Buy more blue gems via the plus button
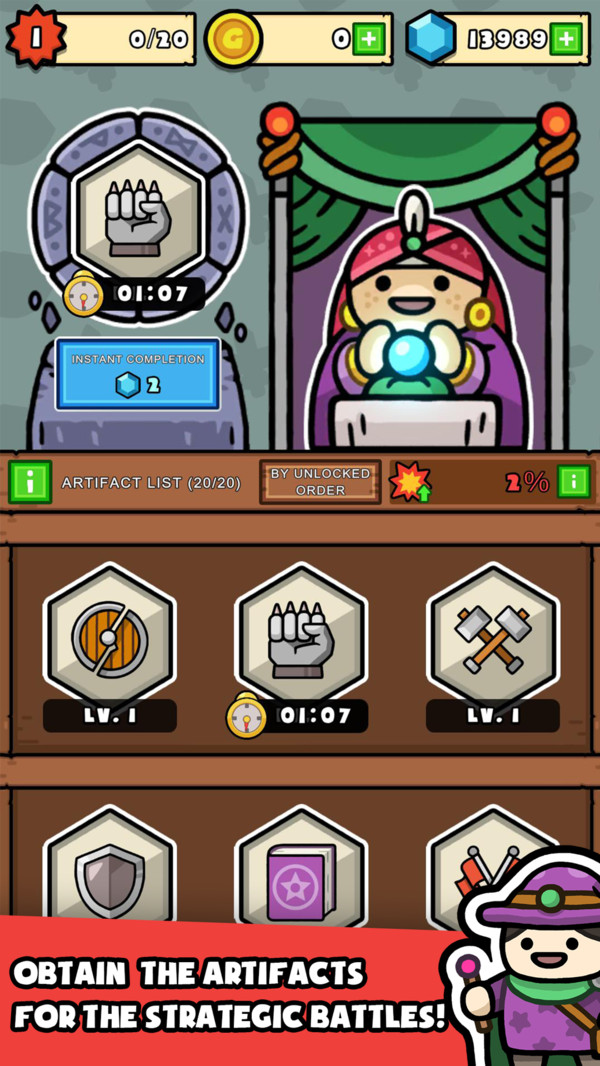This screenshot has width=600, height=1066. 566,39
